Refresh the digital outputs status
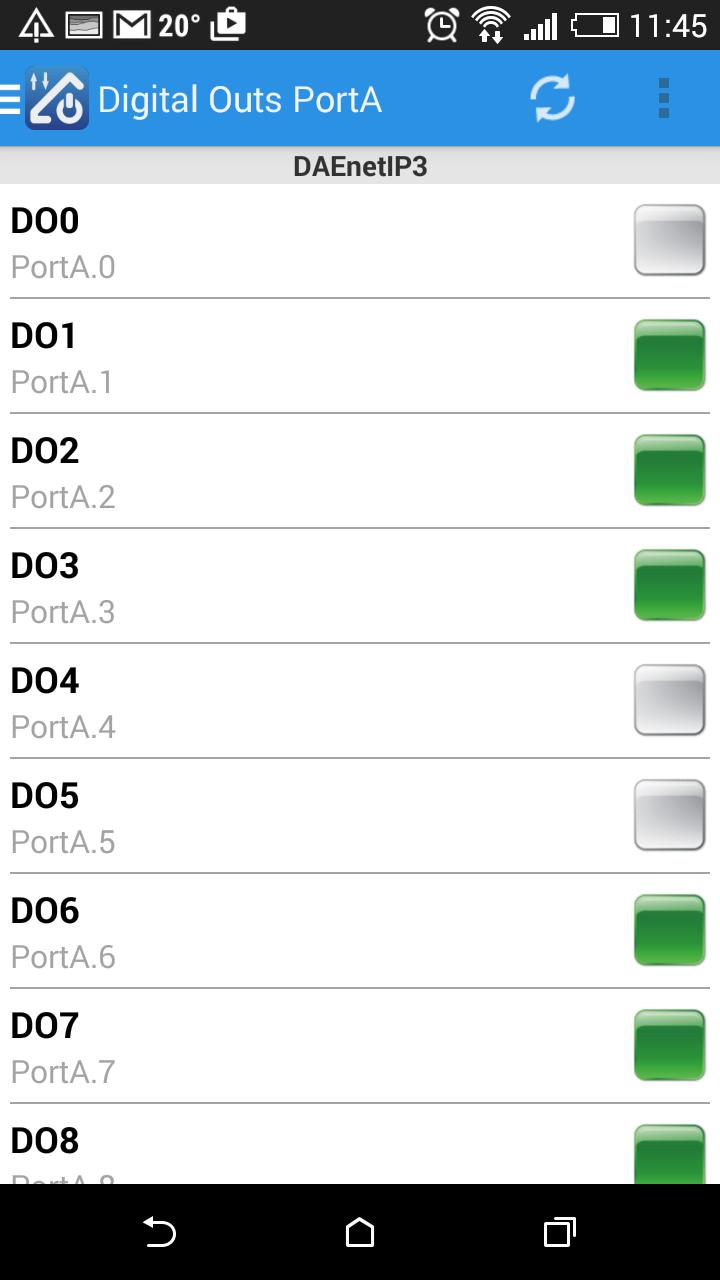 [x=552, y=99]
